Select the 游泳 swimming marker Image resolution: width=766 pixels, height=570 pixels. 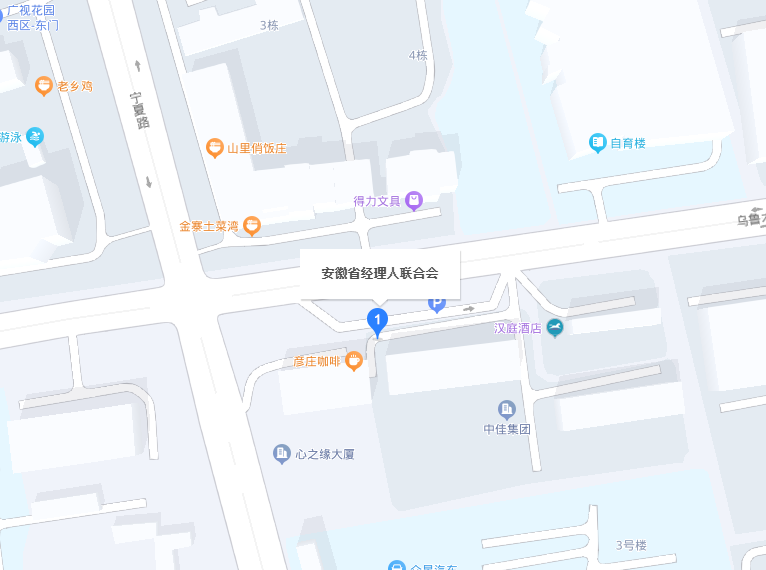35,137
